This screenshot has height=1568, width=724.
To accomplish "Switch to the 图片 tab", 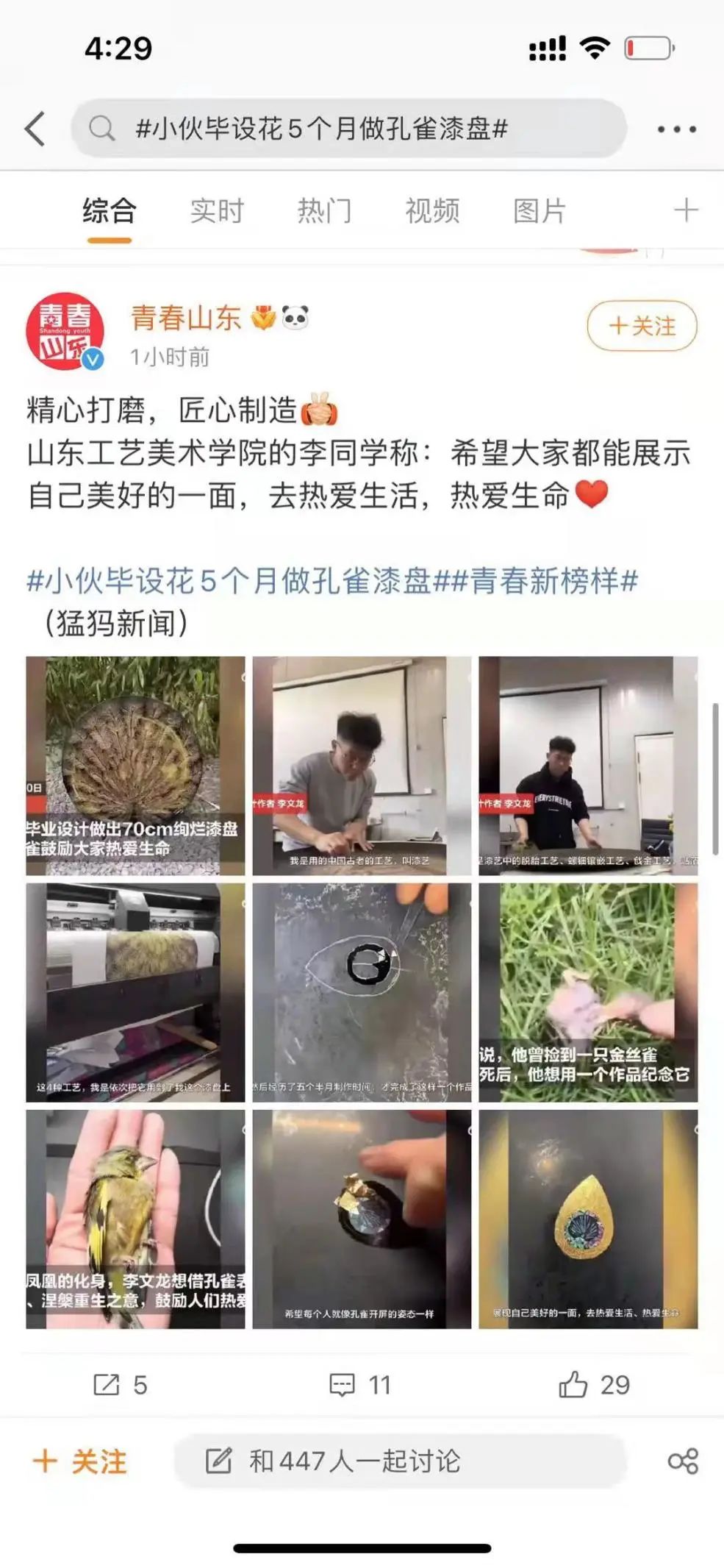I will coord(540,211).
